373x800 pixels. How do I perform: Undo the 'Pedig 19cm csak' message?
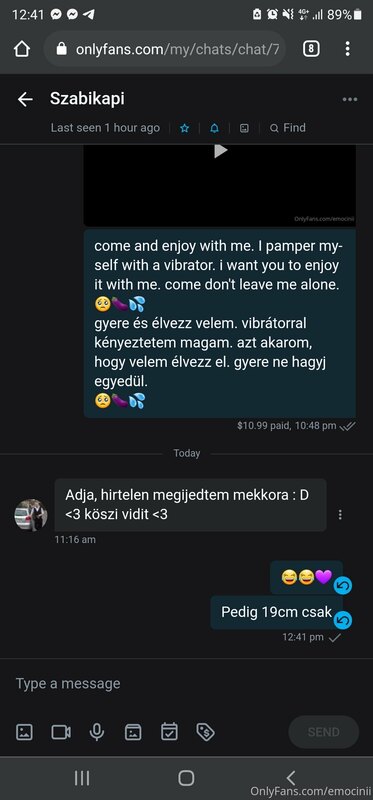tap(343, 620)
